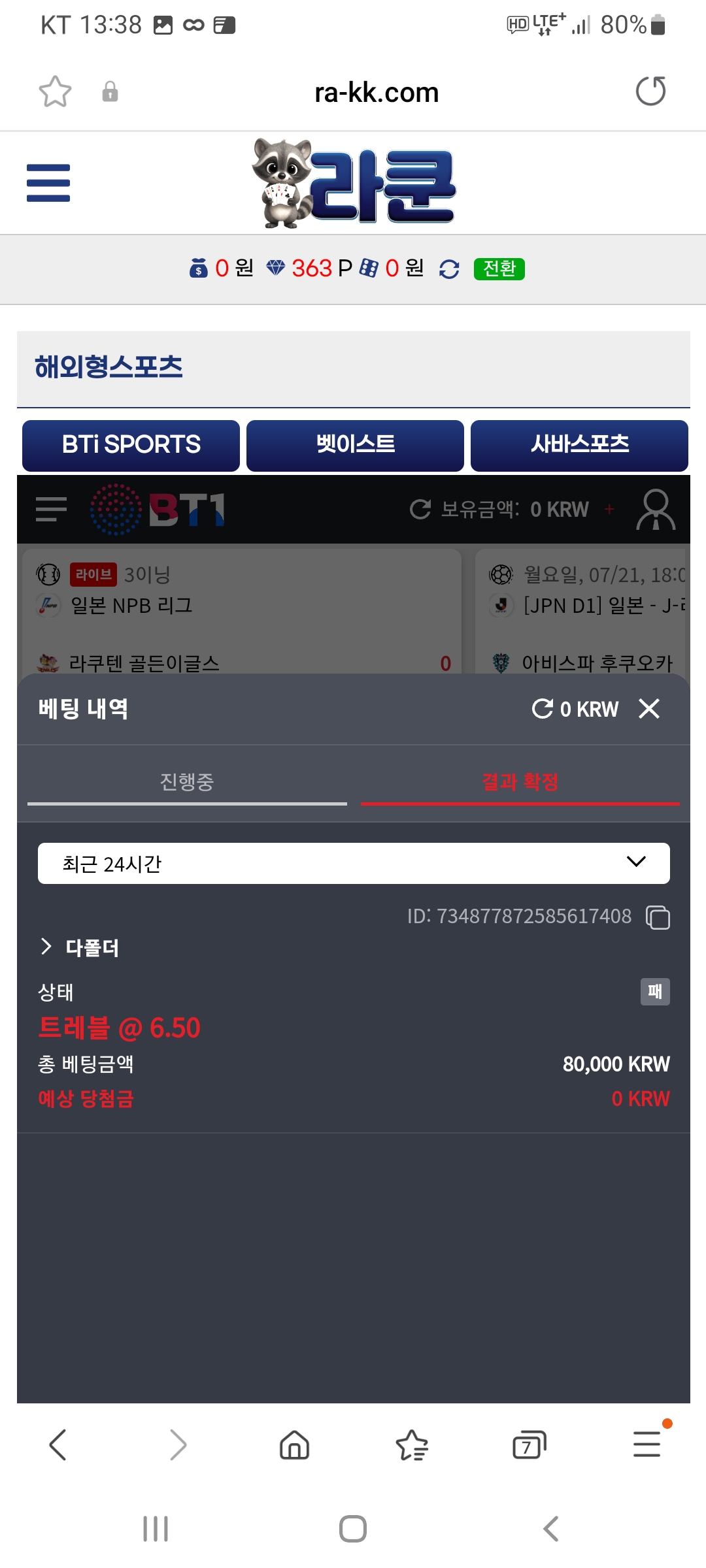Open the 최근 24시간 period dropdown
The width and height of the screenshot is (706, 1568).
pos(354,863)
